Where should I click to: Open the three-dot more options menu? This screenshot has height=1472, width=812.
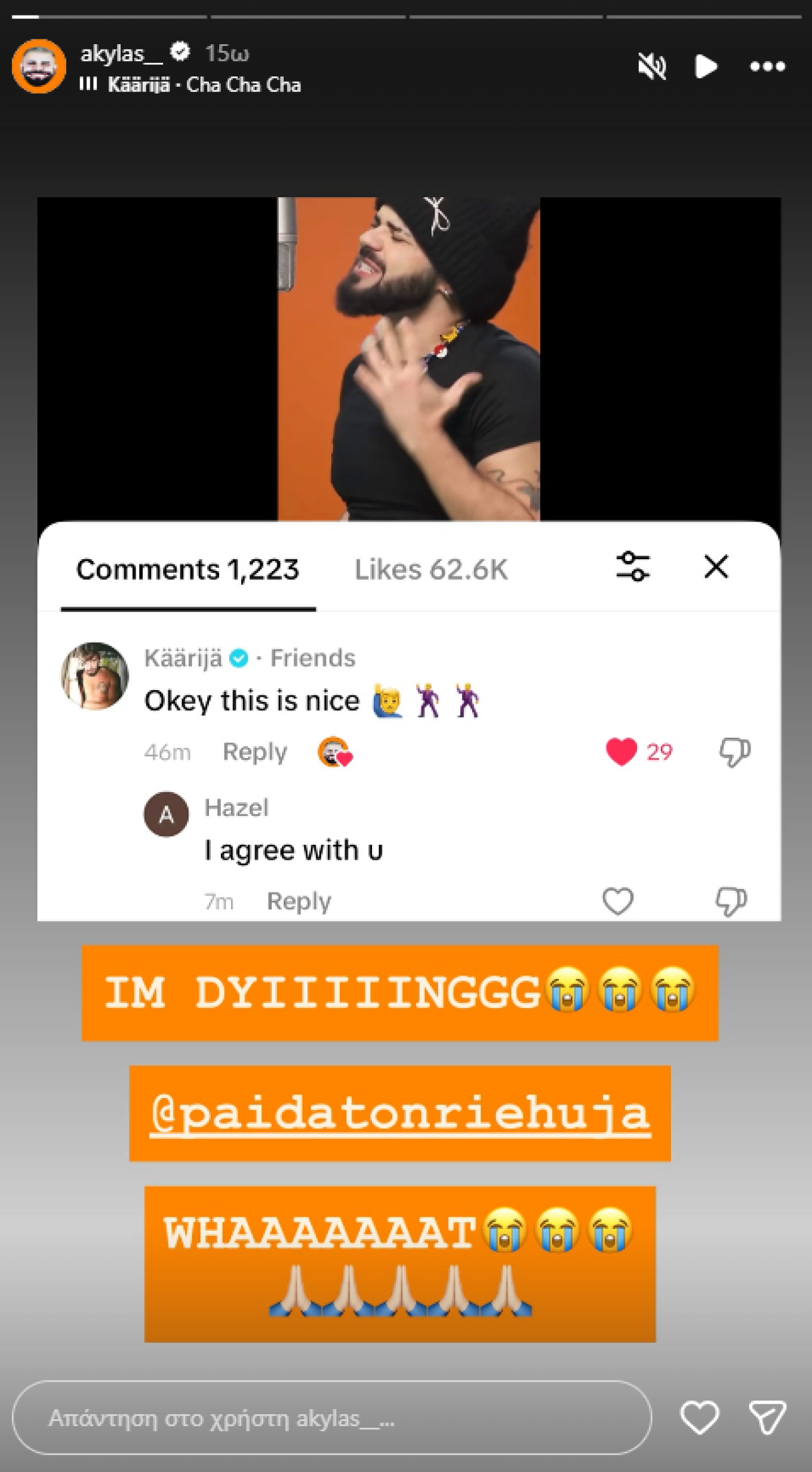(767, 66)
